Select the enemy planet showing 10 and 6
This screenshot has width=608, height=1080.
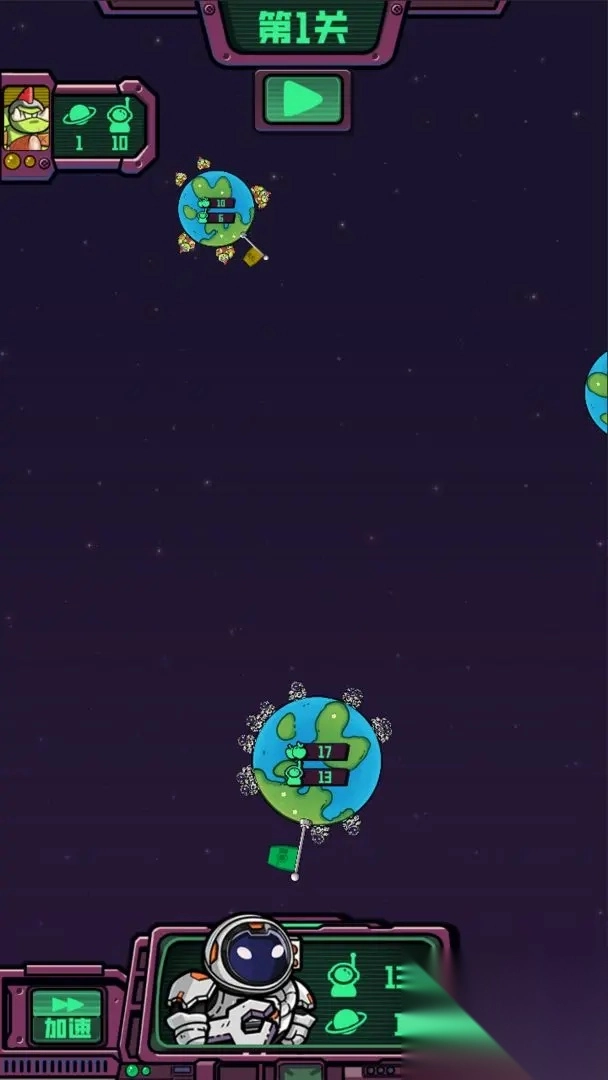tap(216, 209)
